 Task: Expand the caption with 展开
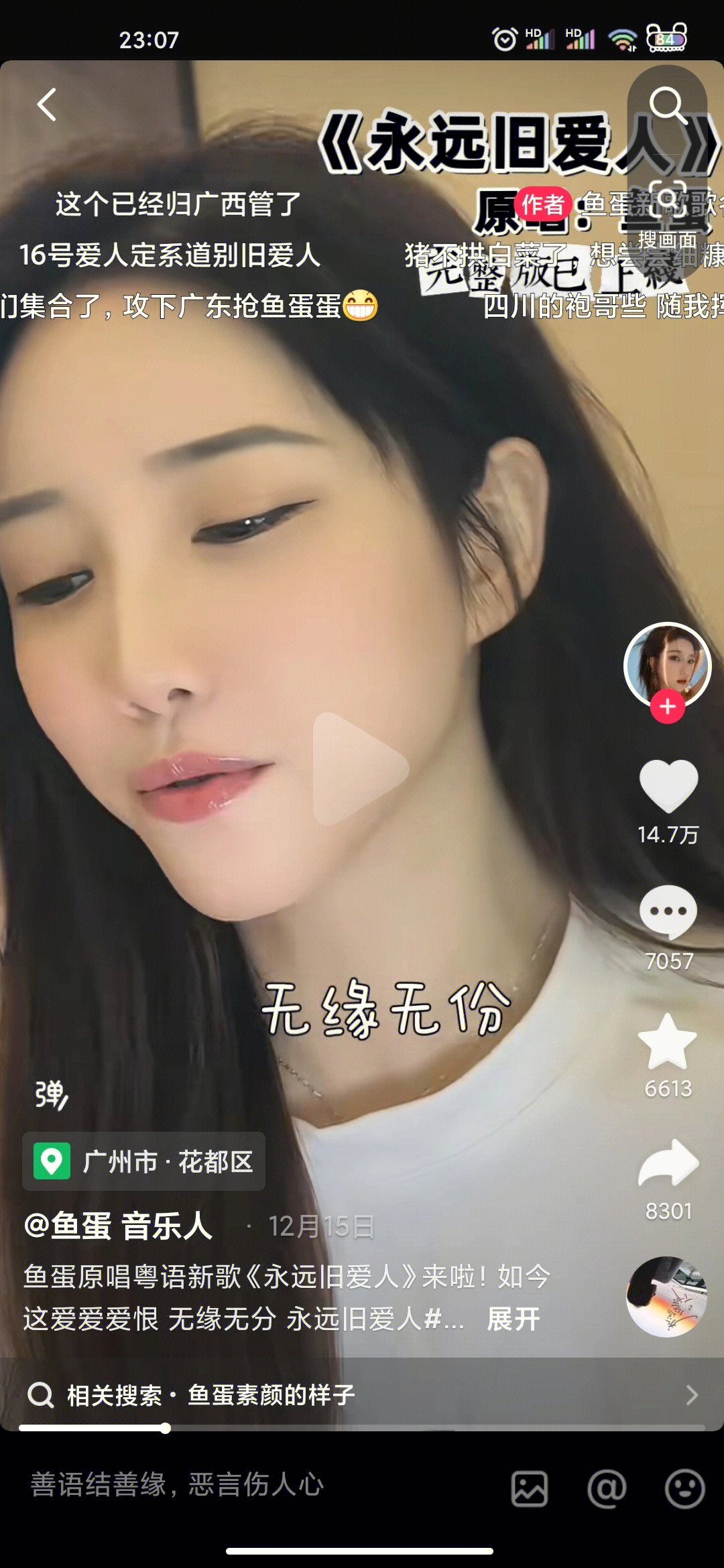[x=513, y=1319]
